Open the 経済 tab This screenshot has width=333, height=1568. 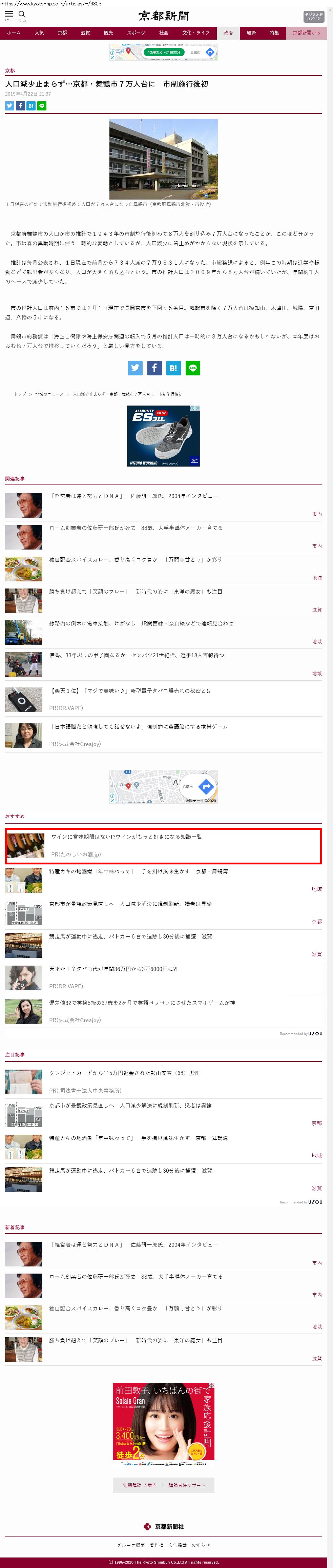pos(251,33)
